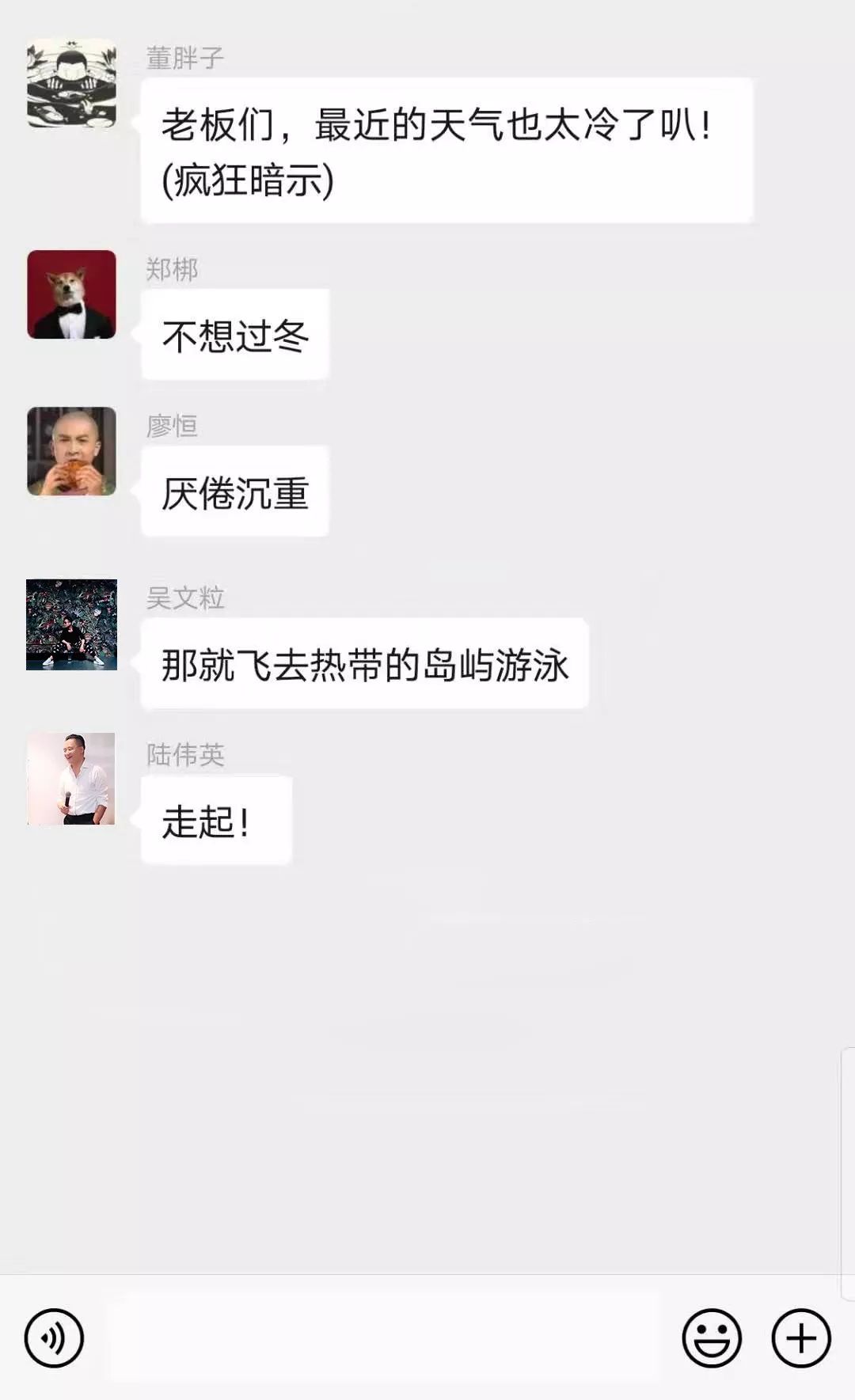Focus the message text field
The image size is (855, 1400).
[x=384, y=1338]
